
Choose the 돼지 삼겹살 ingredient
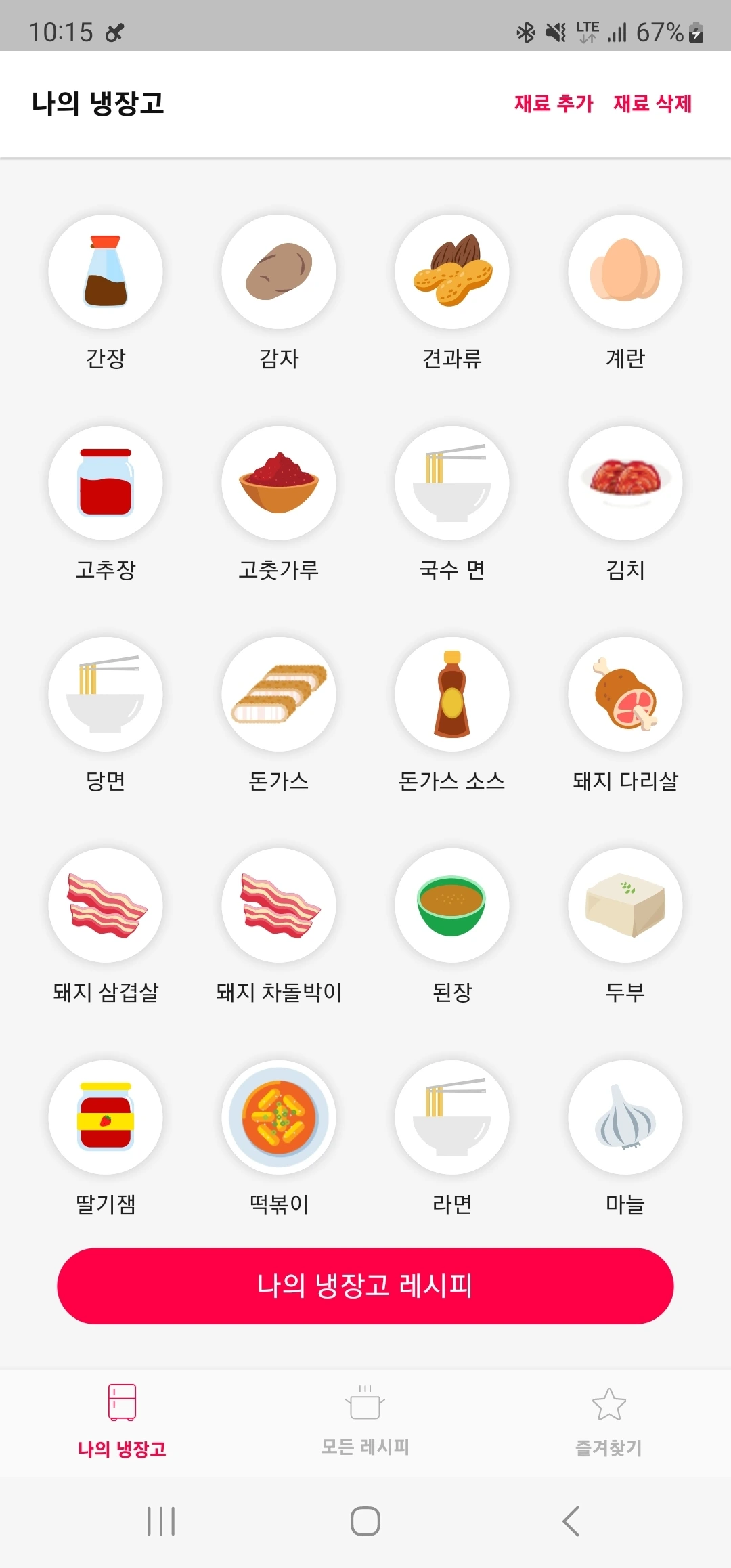106,906
